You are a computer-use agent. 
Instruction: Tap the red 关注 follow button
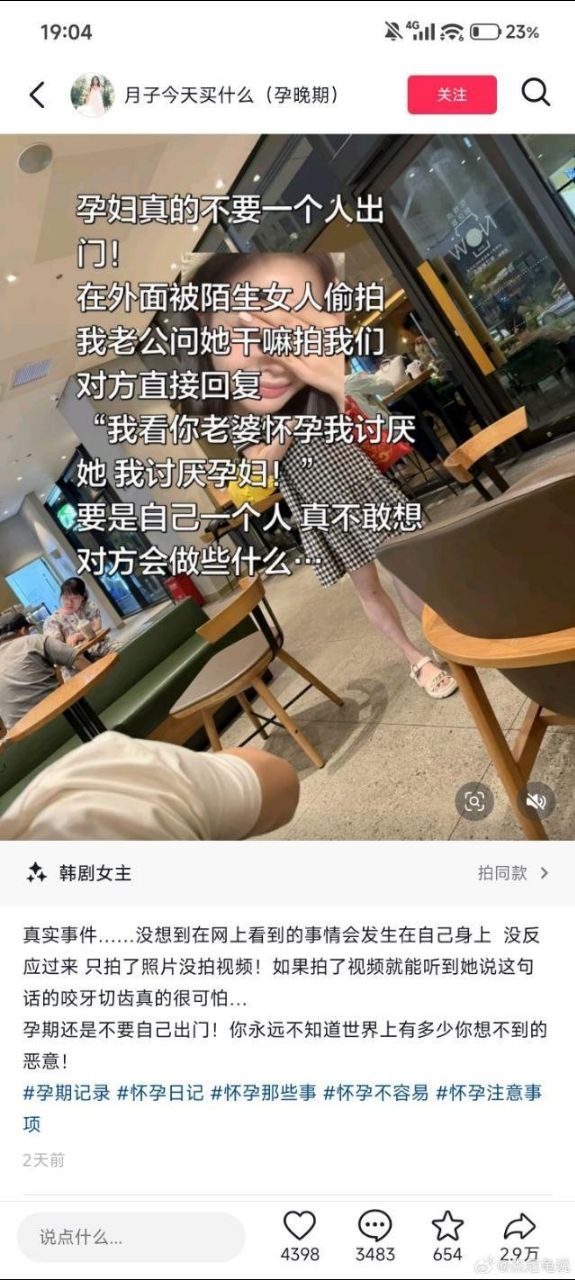coord(452,94)
